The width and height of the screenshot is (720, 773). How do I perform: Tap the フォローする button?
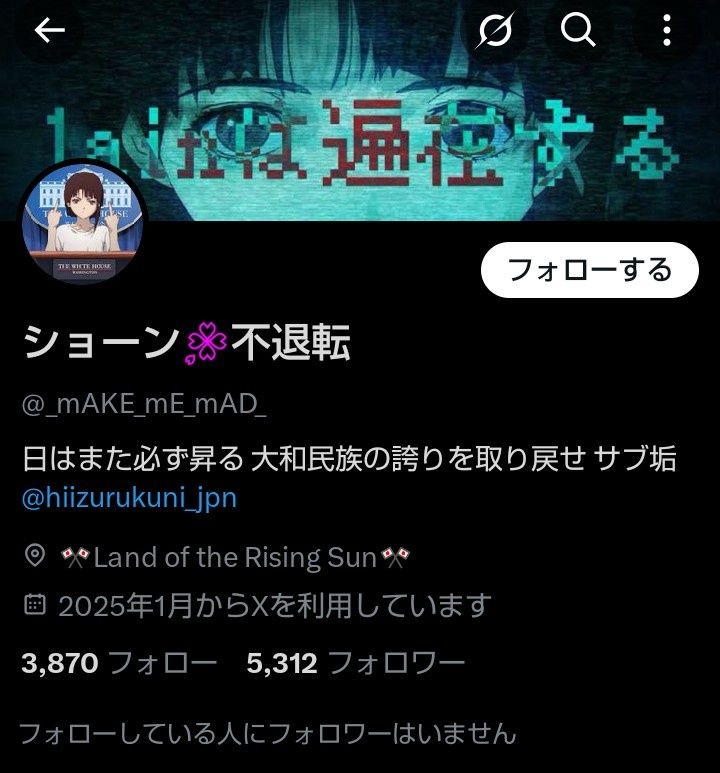[x=589, y=270]
